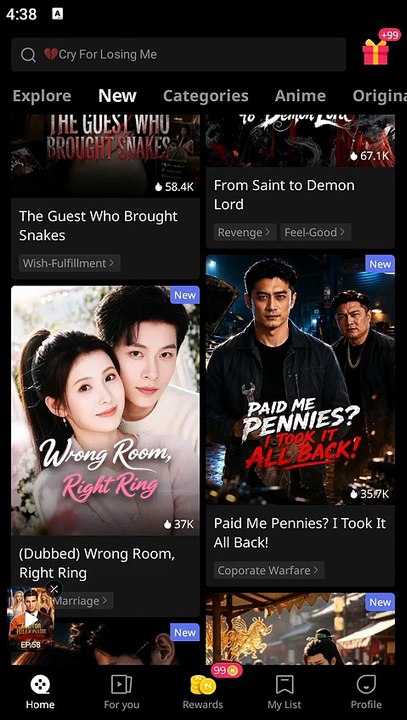Viewport: 407px width, 720px height.
Task: Select the Revenge tag
Action: pyautogui.click(x=245, y=232)
